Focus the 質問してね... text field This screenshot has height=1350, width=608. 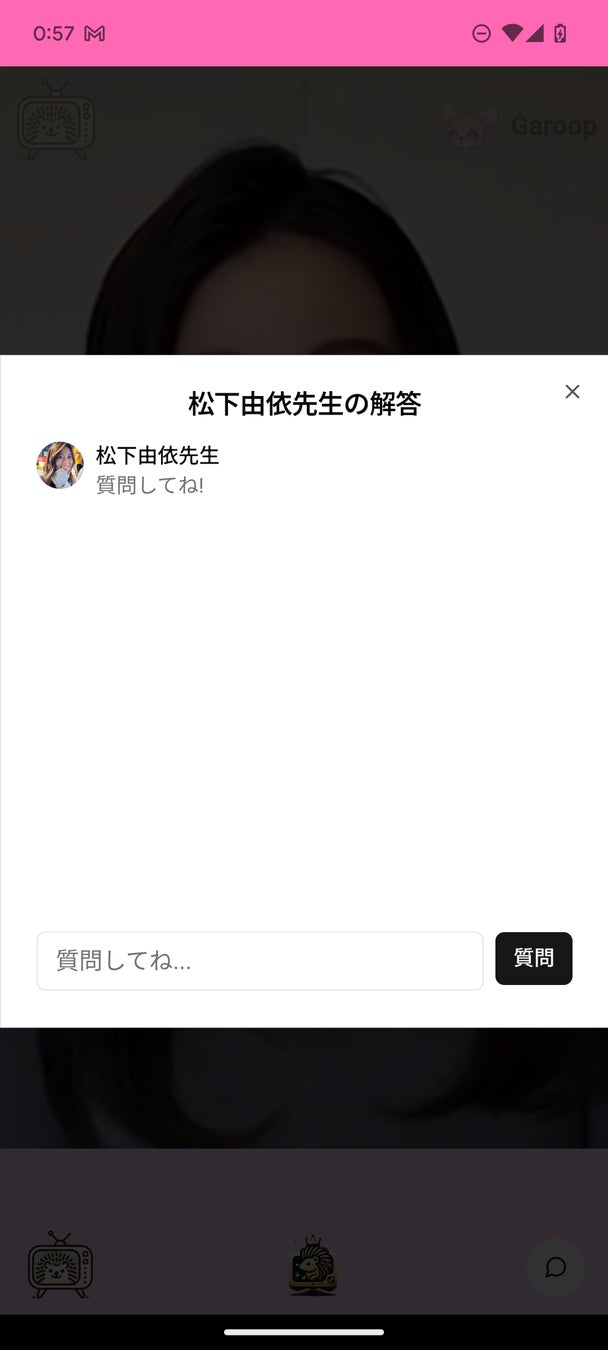point(260,961)
